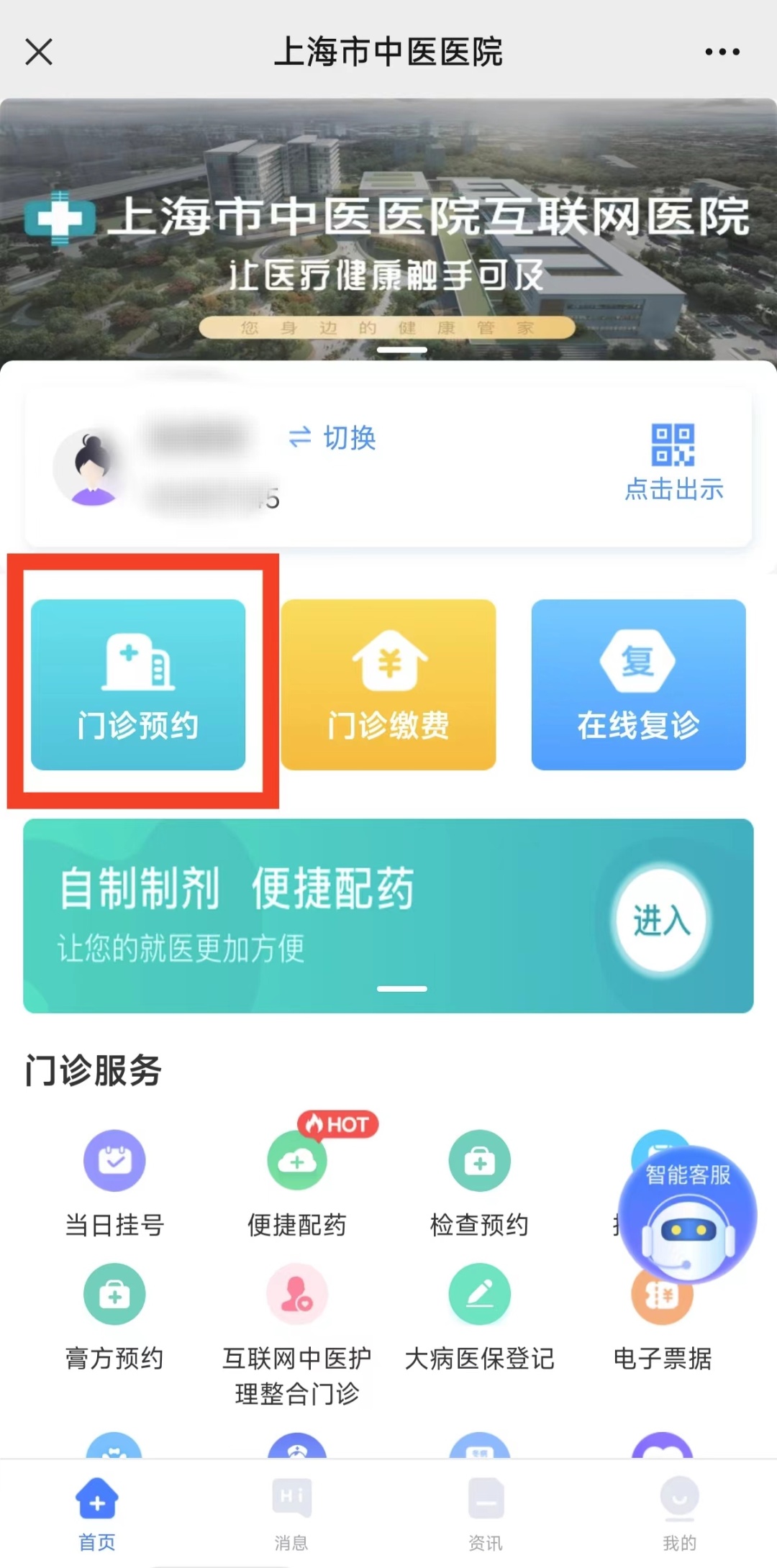This screenshot has height=1568, width=777.
Task: Close the 上海市中医医院 mini program page
Action: coord(39,52)
